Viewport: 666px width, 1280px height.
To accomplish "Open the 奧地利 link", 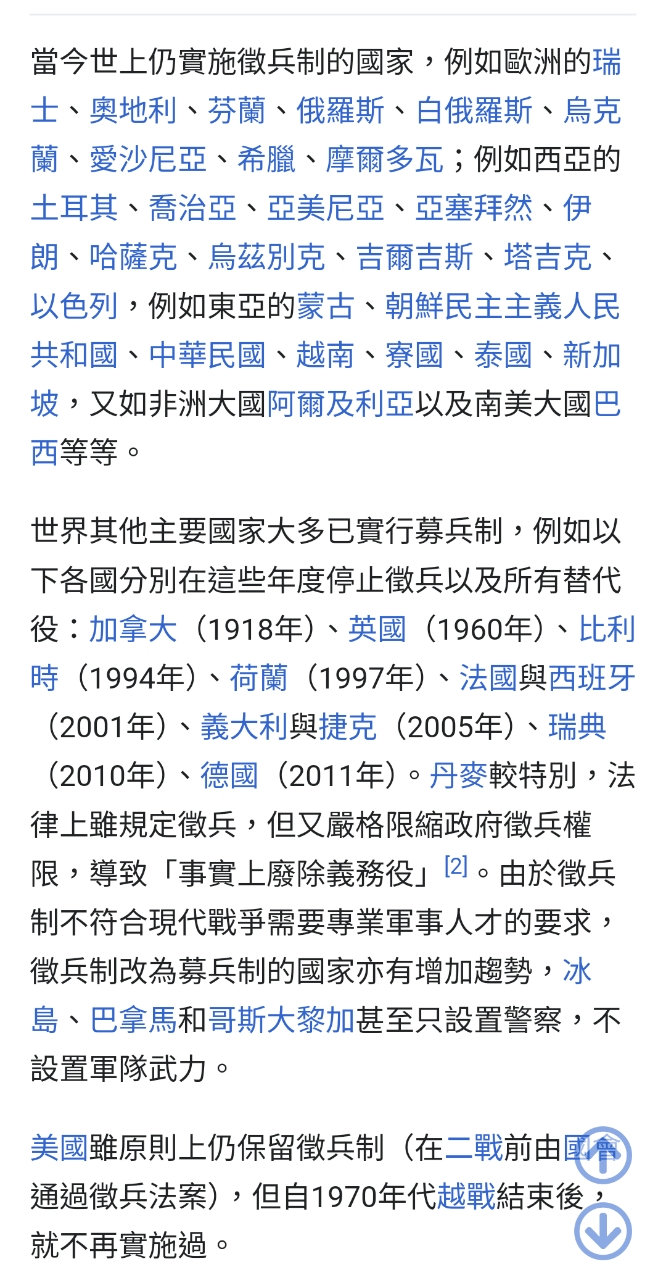I will tap(133, 110).
